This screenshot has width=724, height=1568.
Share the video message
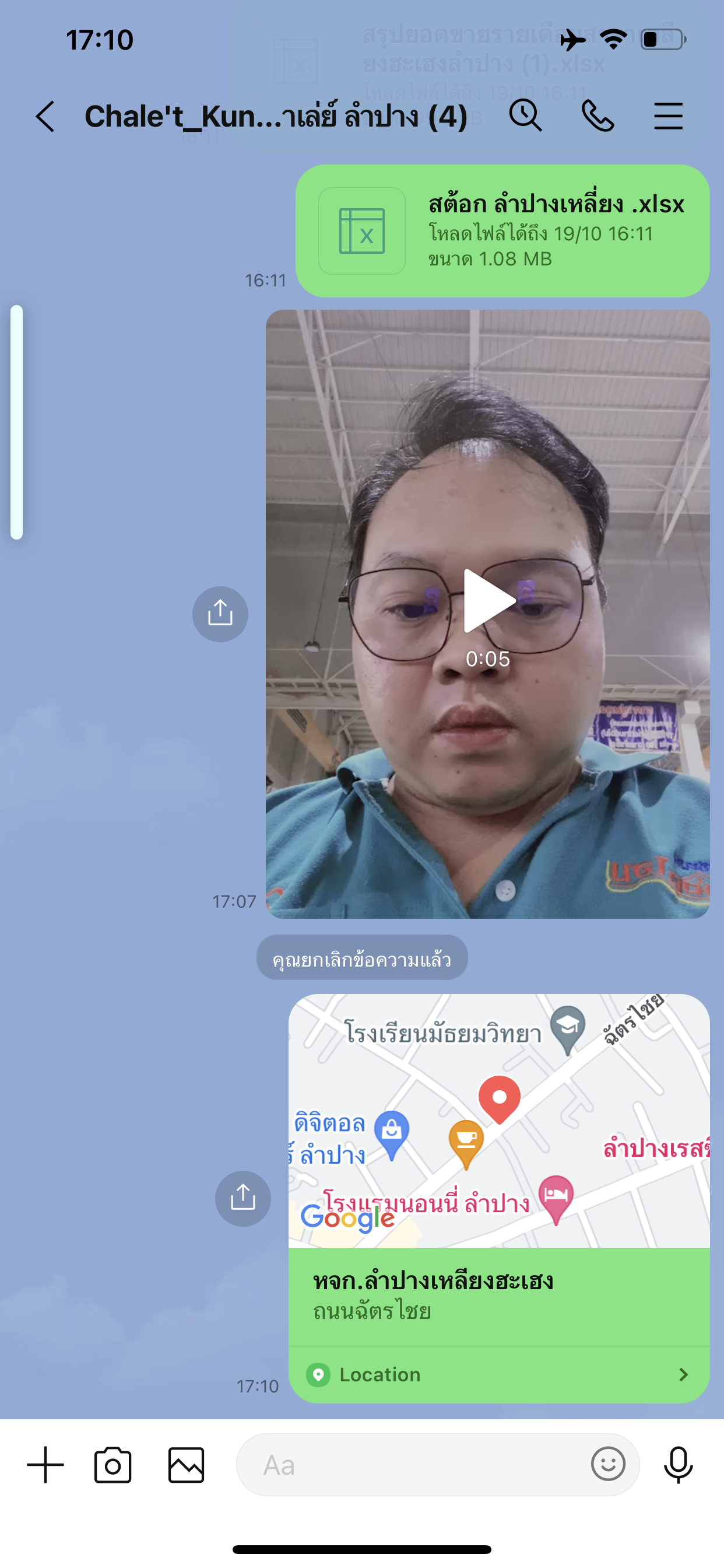click(220, 614)
